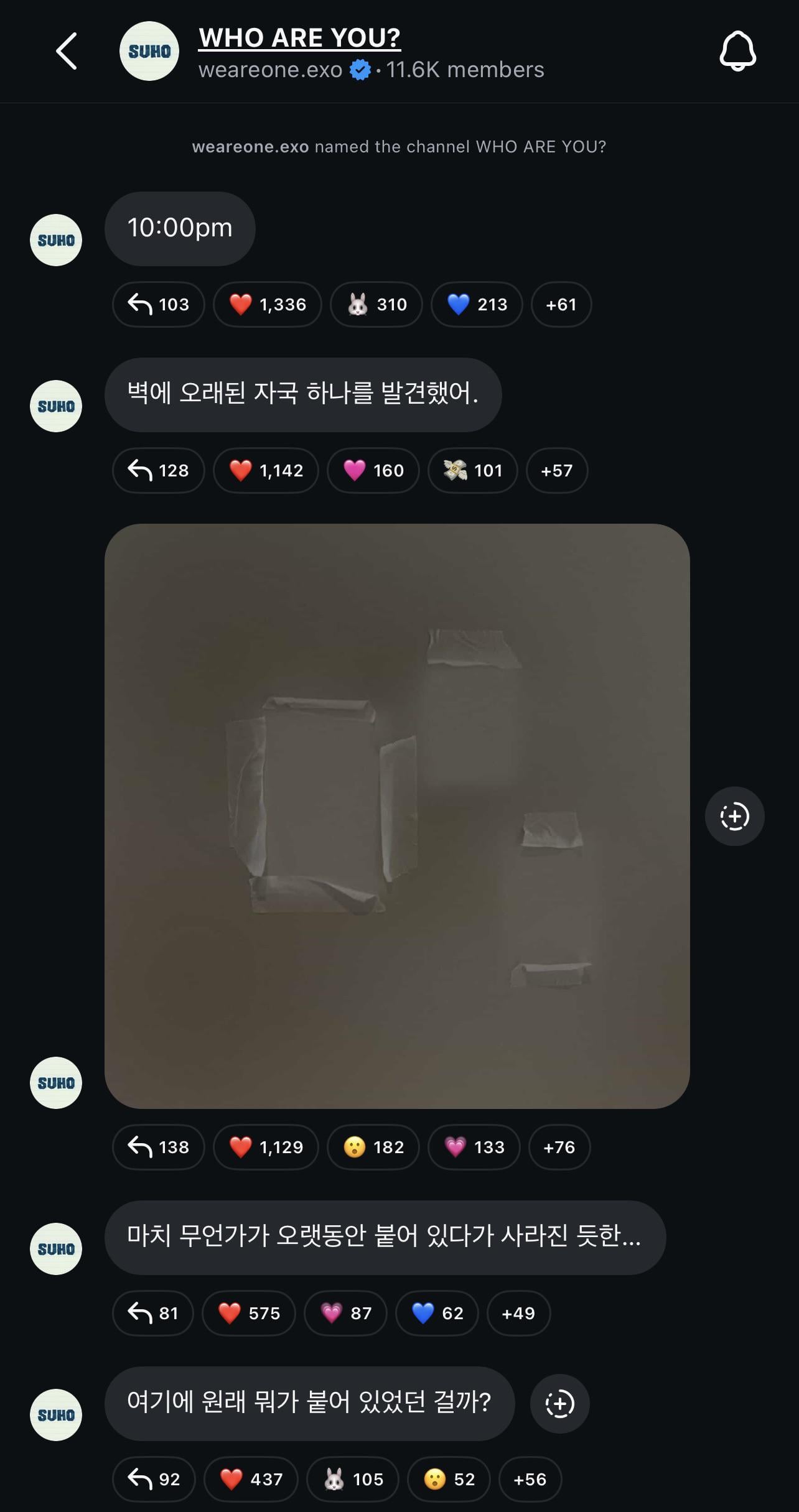Show +76 more reactions on photo
This screenshot has width=799, height=1512.
[559, 1147]
